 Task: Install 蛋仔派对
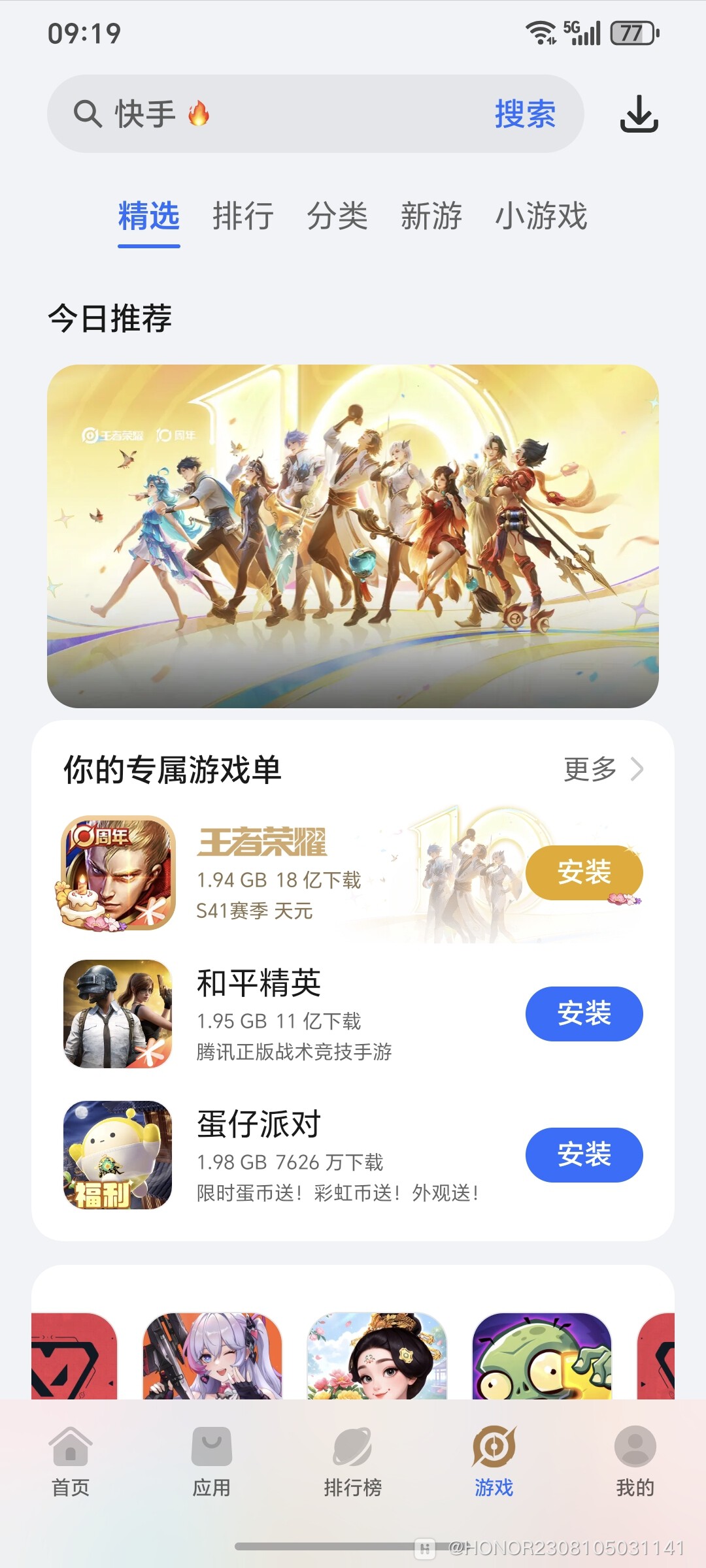[x=584, y=1155]
